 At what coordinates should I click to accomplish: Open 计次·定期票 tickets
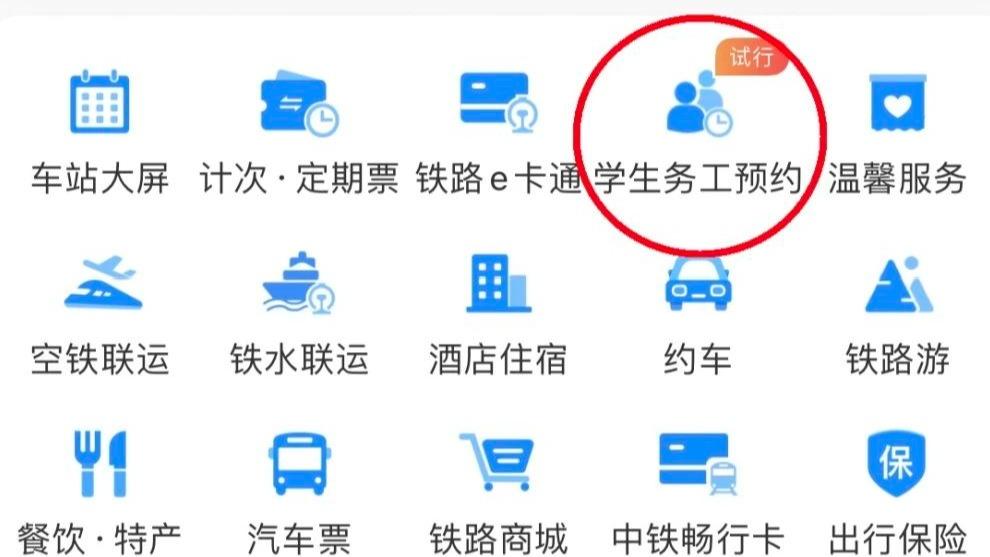point(299,104)
